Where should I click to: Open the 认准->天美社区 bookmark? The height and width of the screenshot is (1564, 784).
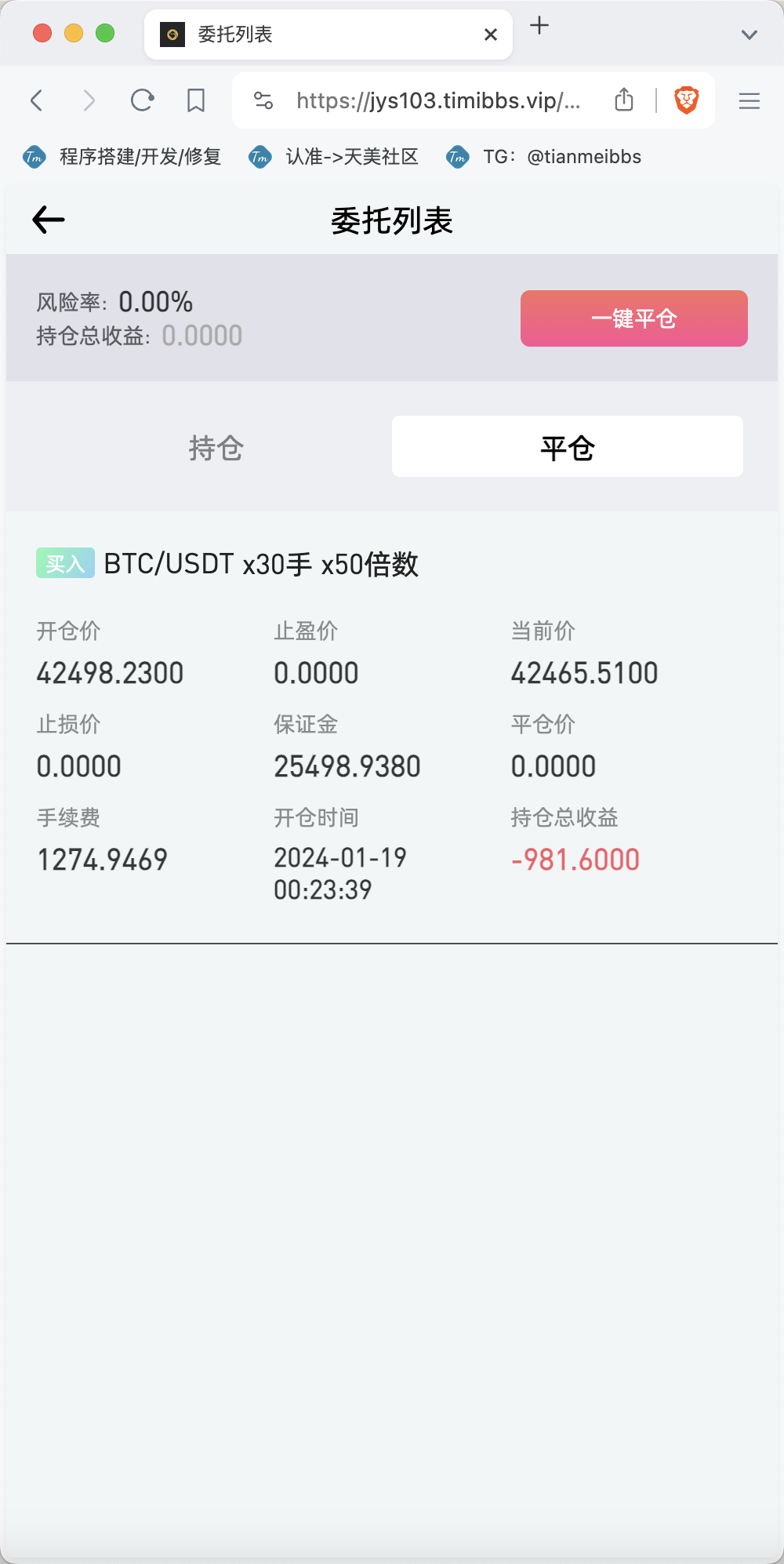point(333,157)
